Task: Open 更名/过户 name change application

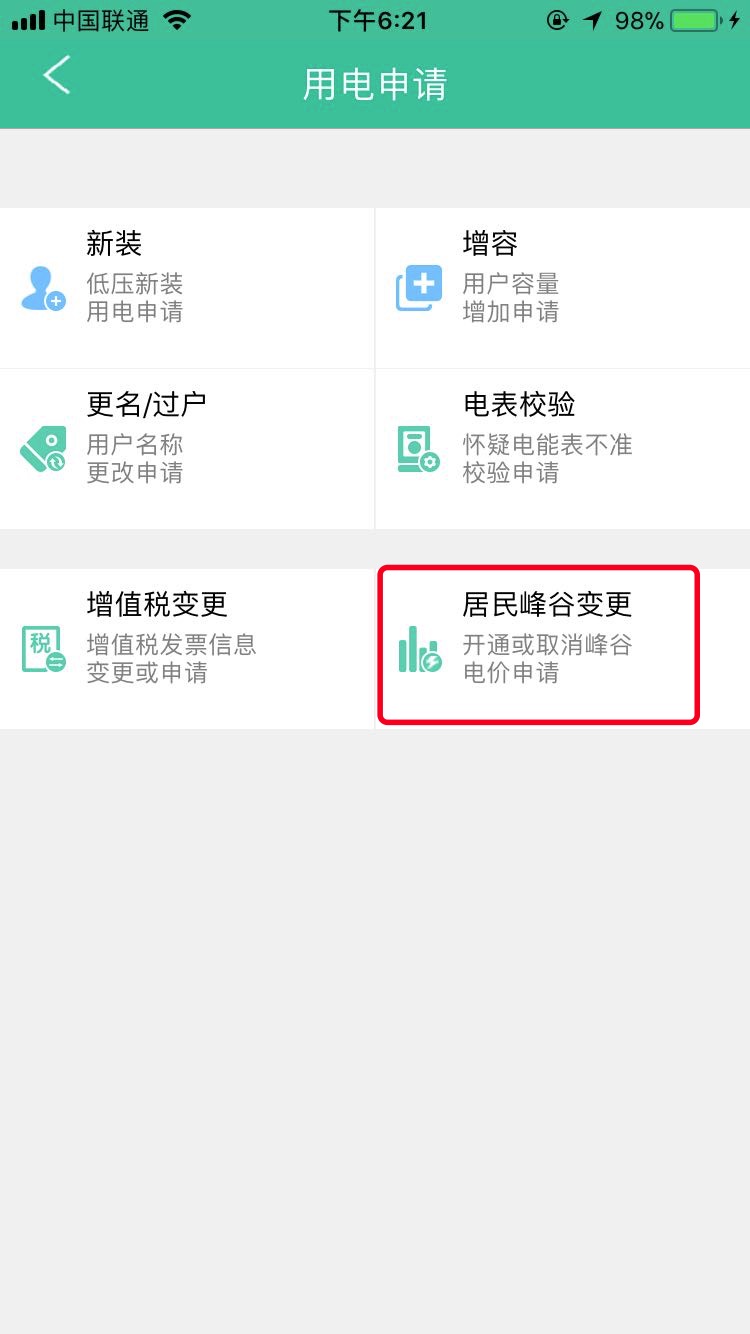Action: [x=187, y=448]
